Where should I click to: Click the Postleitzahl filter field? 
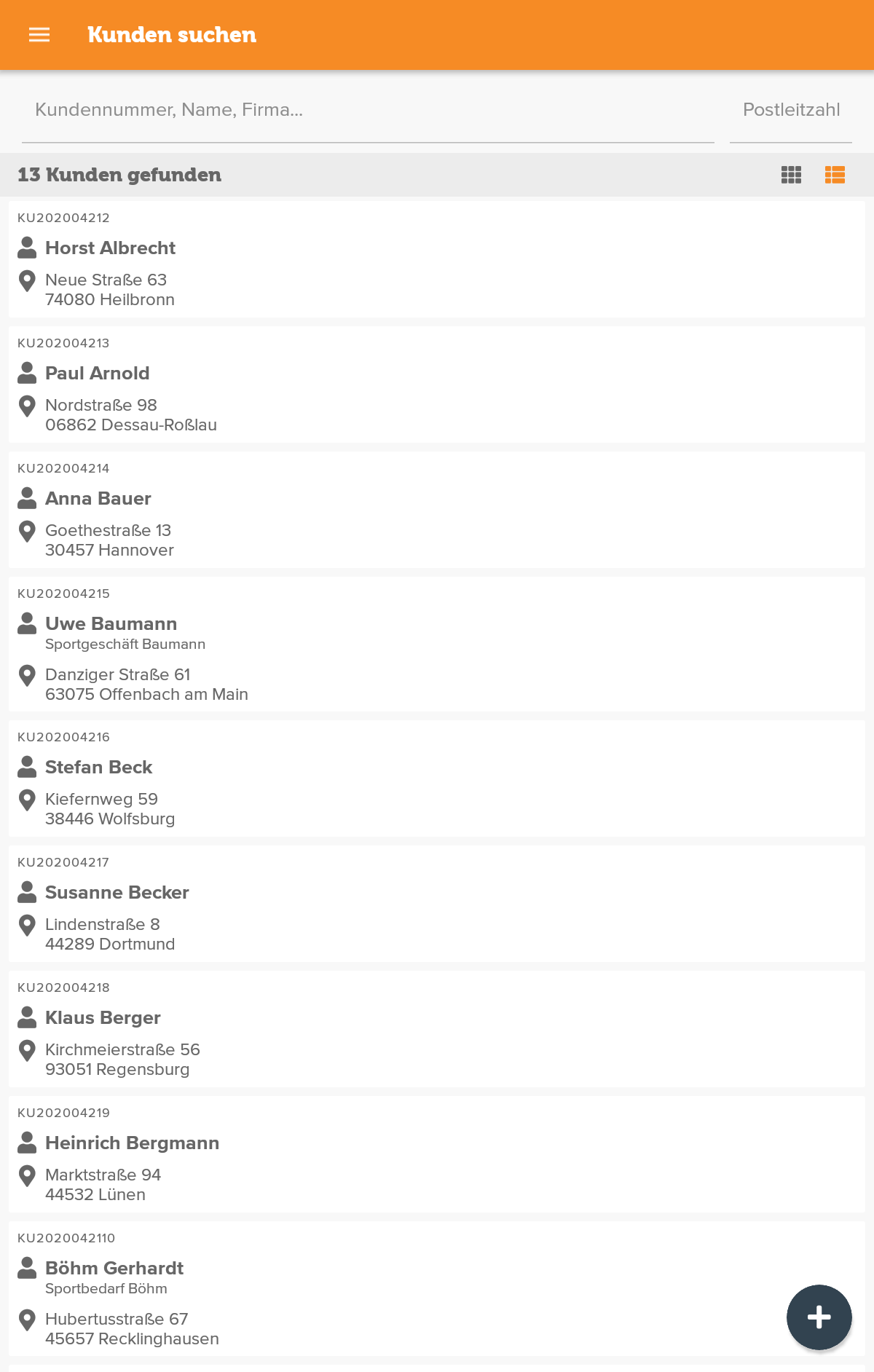click(791, 110)
